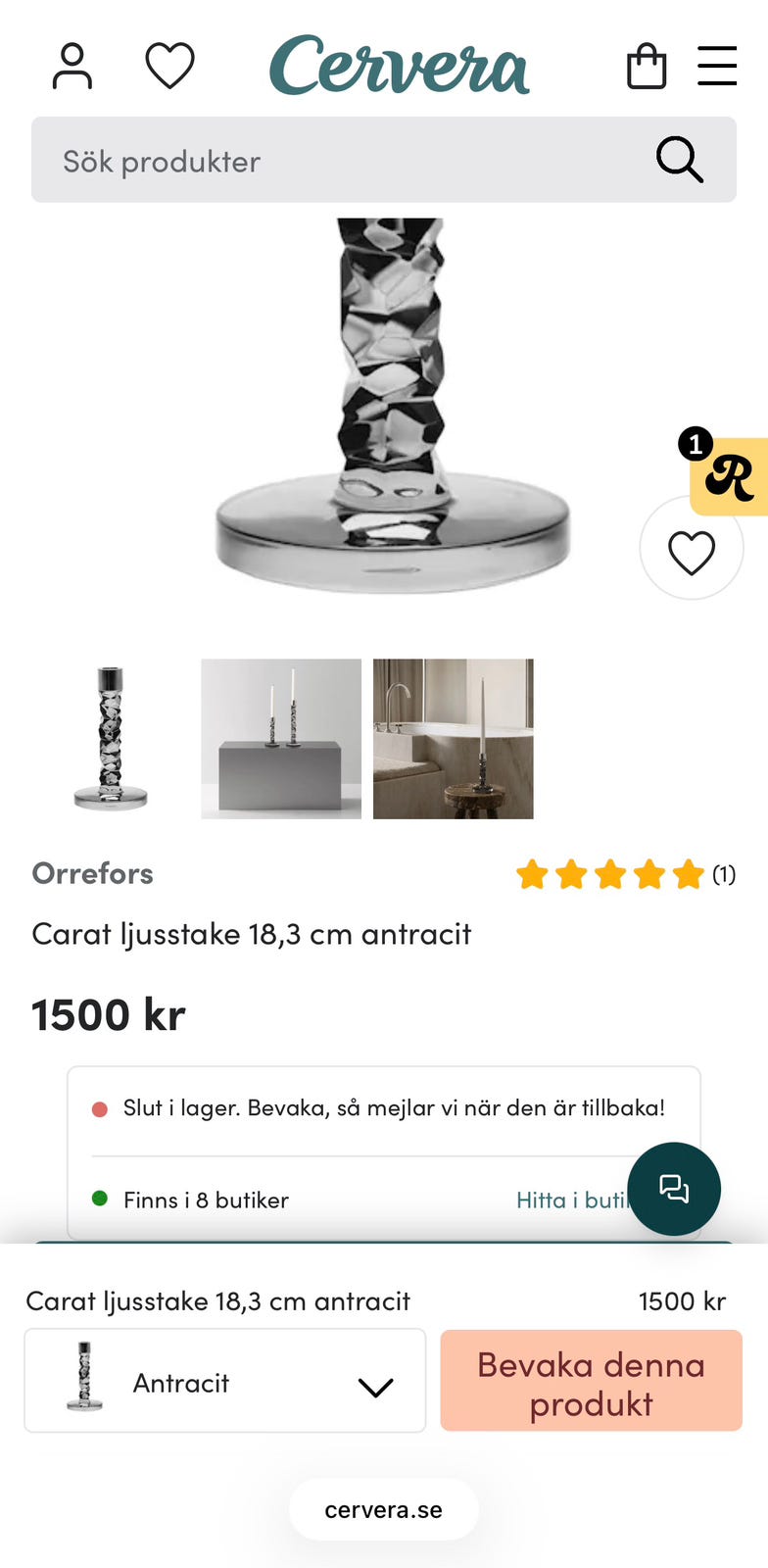
Task: Select the bathroom scene product thumbnail
Action: [x=452, y=739]
